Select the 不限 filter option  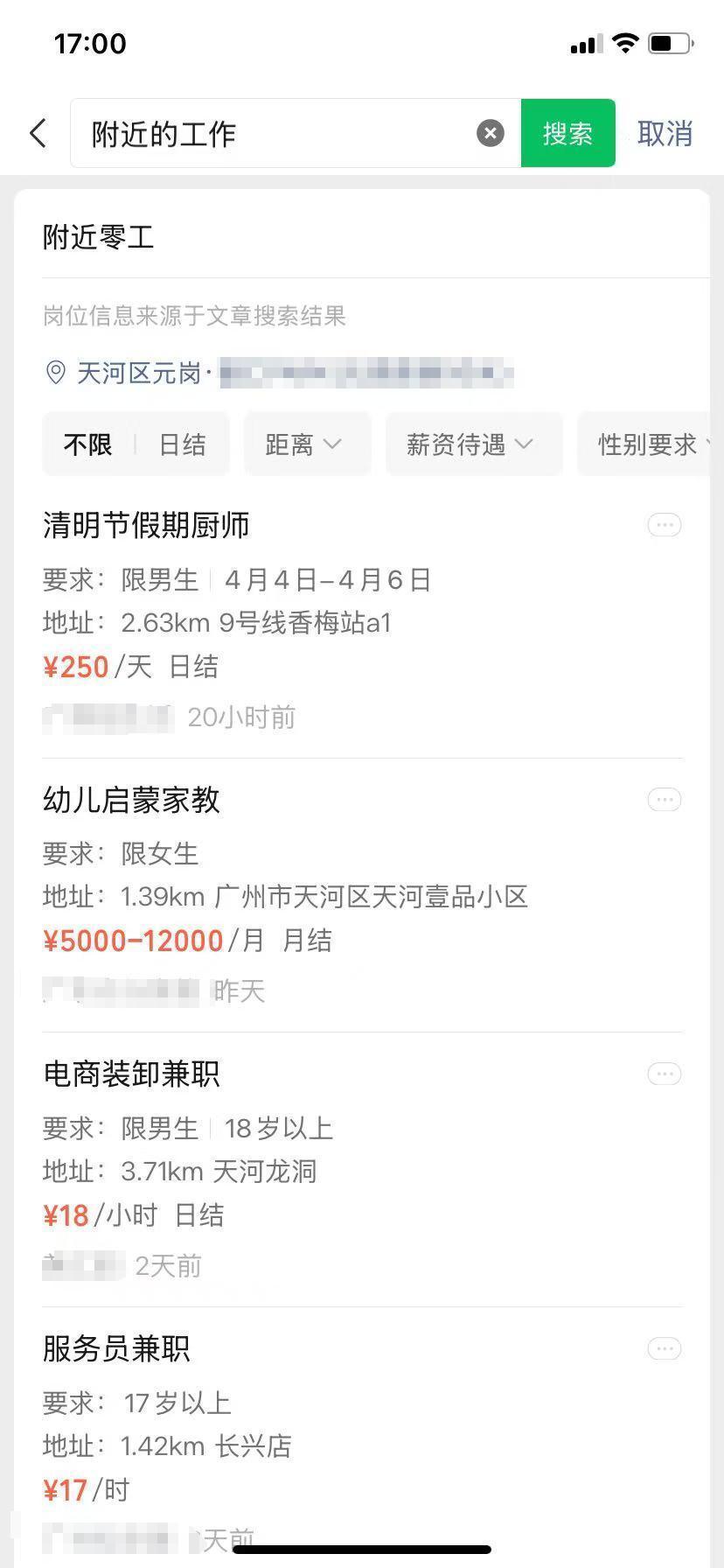[x=88, y=444]
